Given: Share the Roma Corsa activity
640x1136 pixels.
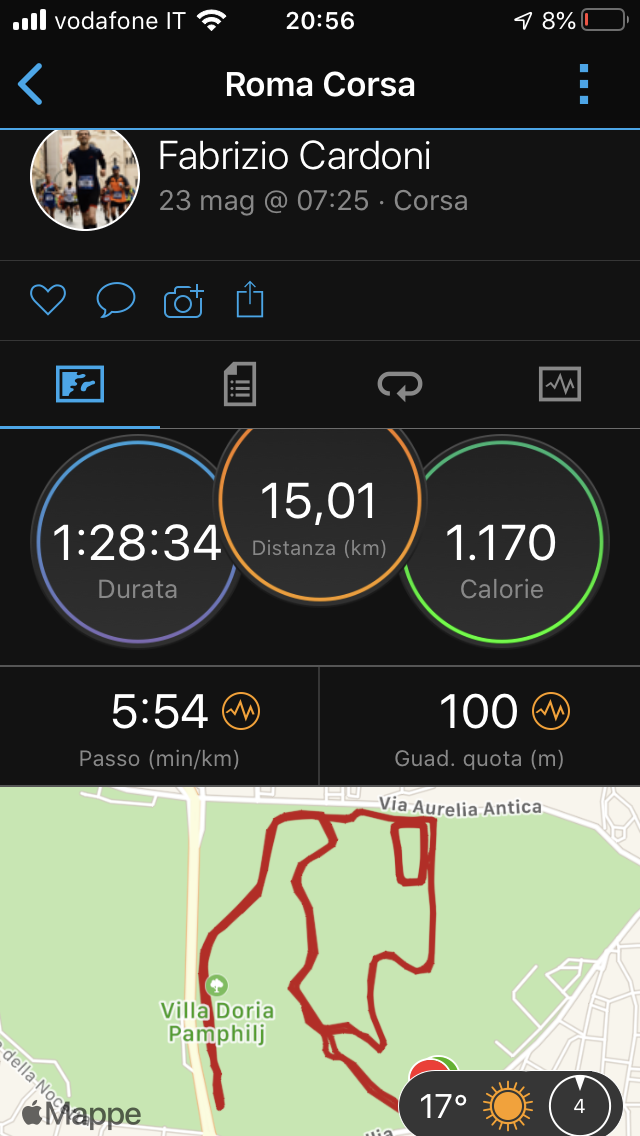Looking at the screenshot, I should click(250, 299).
